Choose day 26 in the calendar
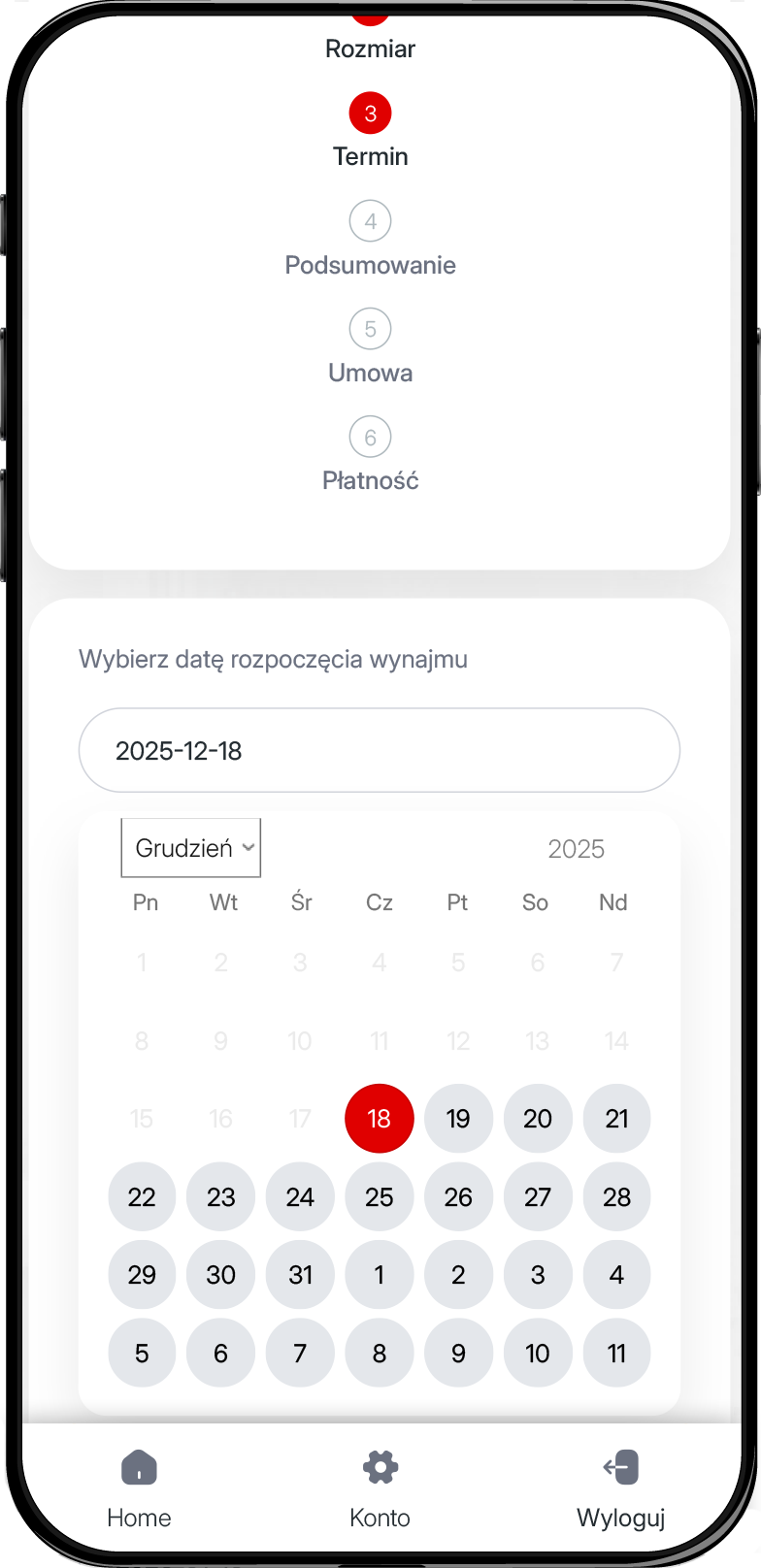This screenshot has height=1568, width=761. coord(458,1197)
